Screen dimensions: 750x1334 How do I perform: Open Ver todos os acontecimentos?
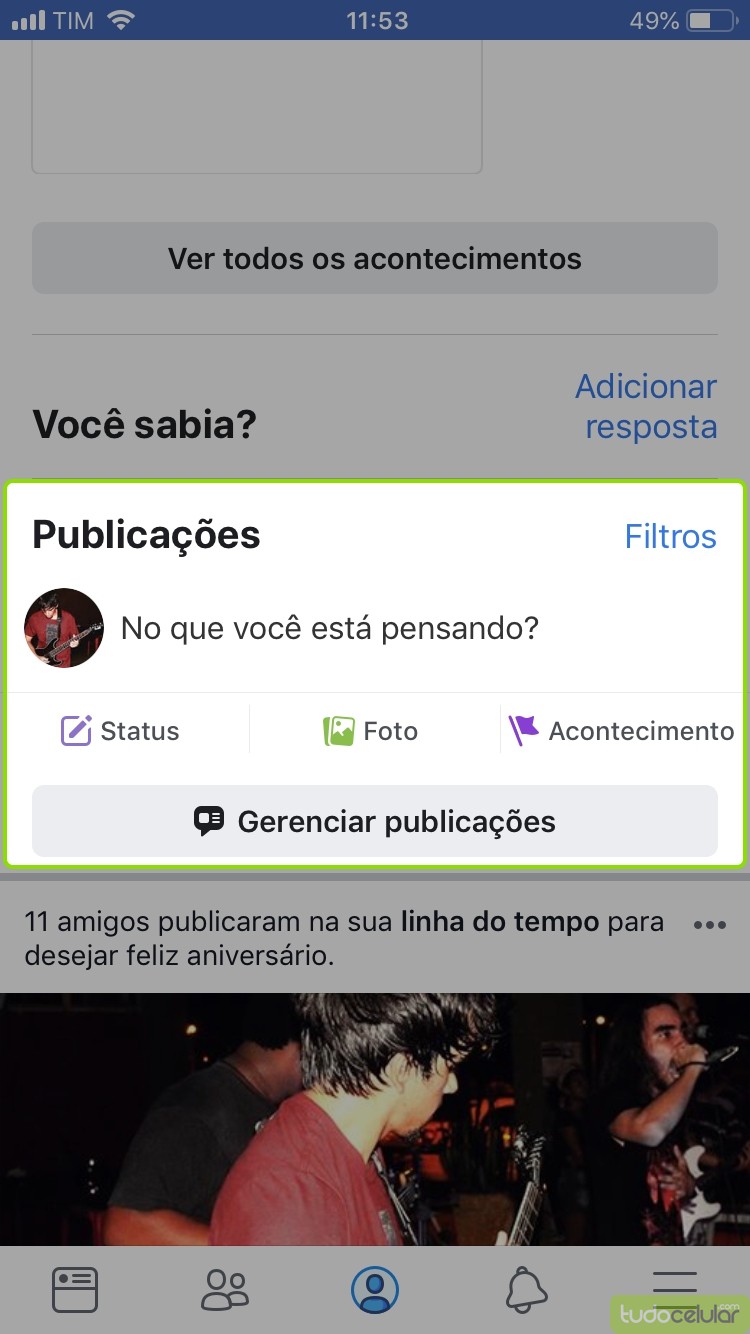[x=374, y=259]
